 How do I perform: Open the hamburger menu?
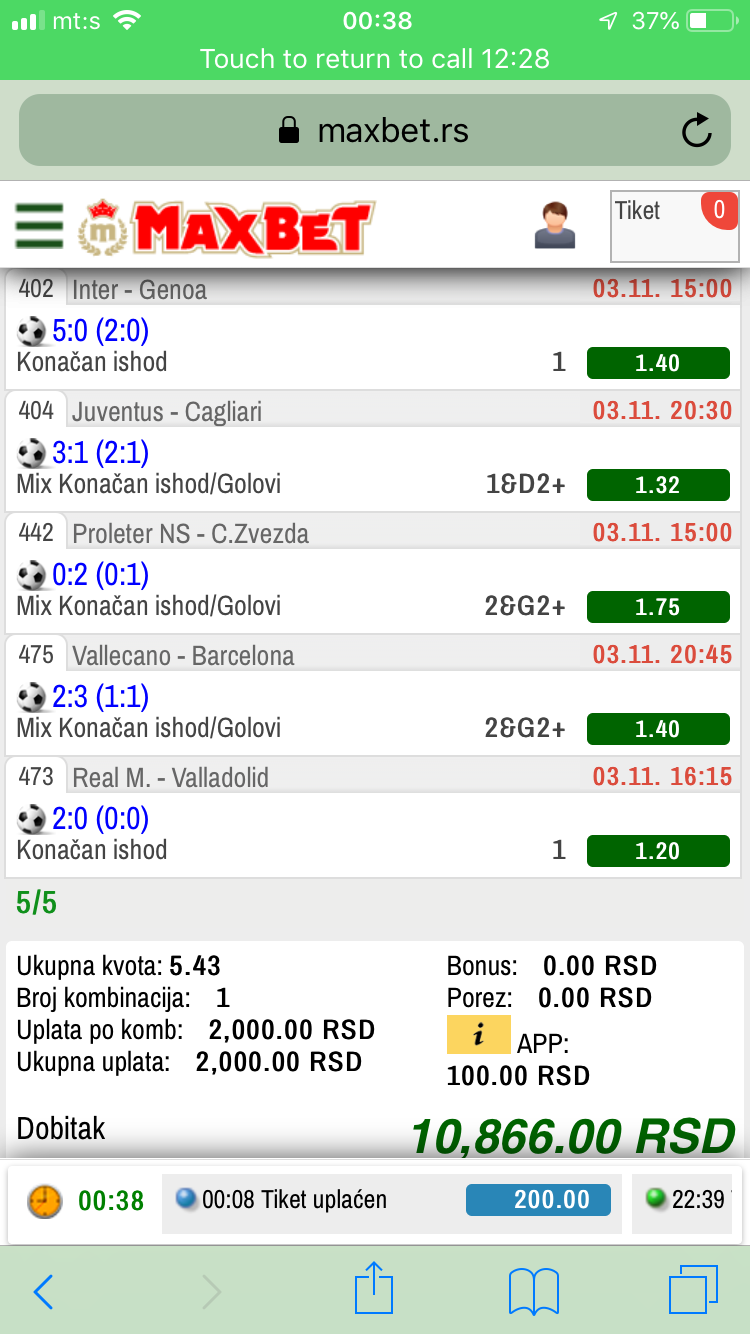[x=39, y=226]
